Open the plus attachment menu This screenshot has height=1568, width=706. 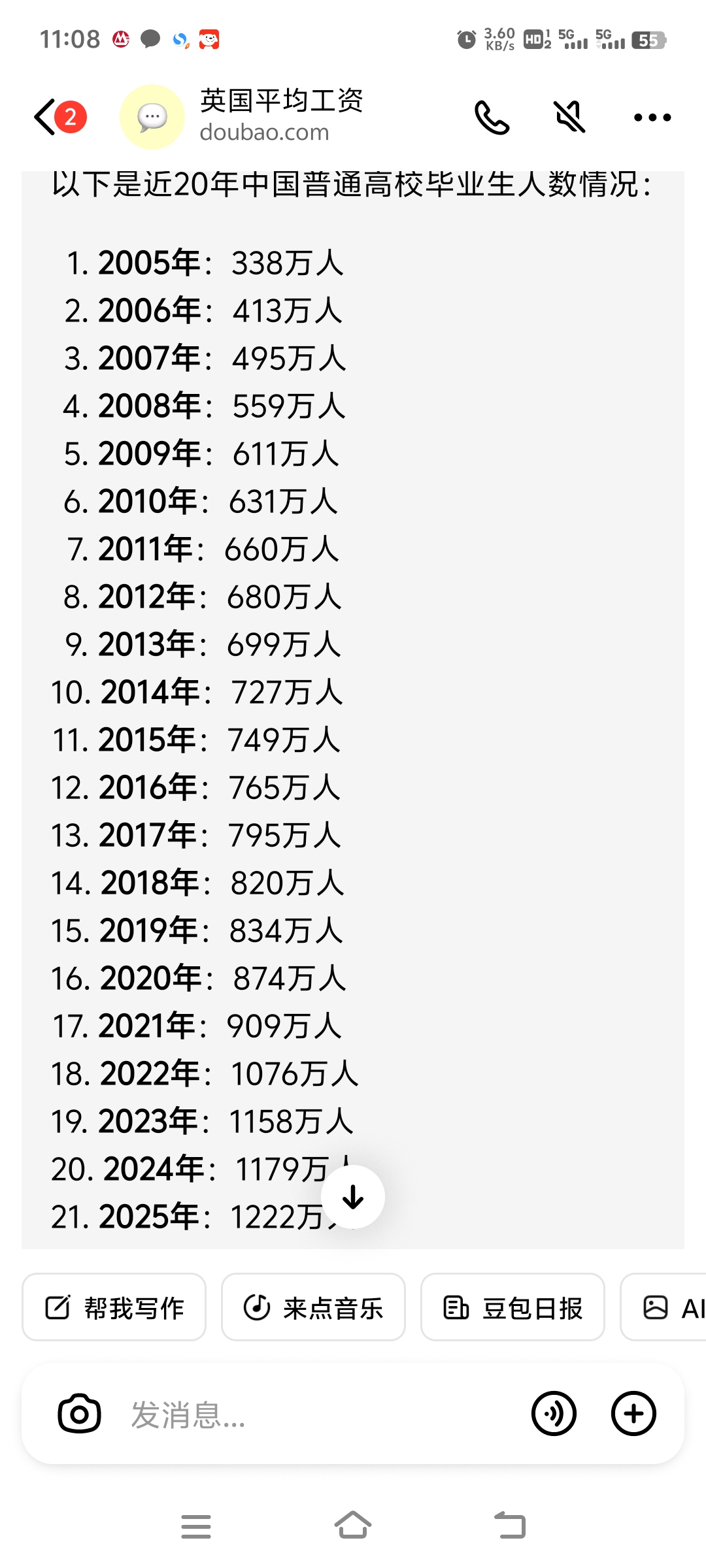633,1414
